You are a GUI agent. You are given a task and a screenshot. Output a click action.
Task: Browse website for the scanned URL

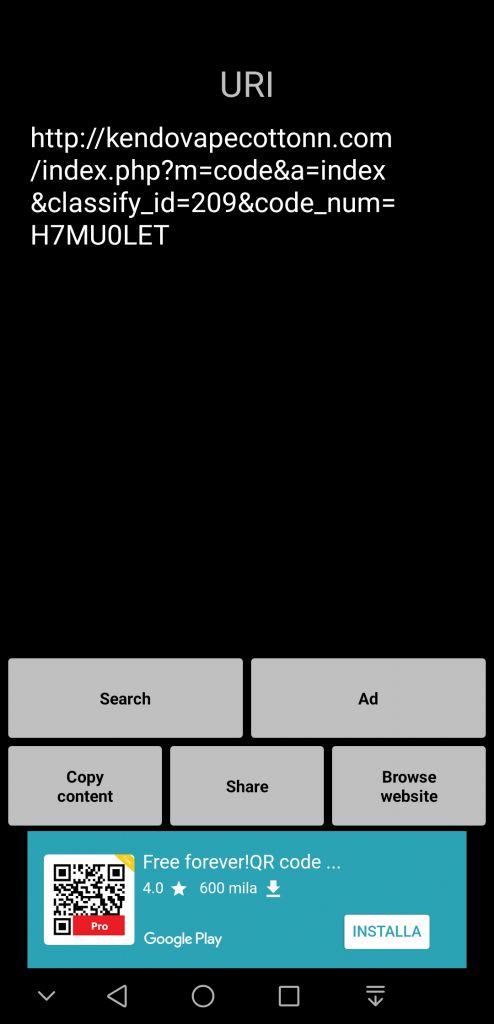tap(409, 786)
